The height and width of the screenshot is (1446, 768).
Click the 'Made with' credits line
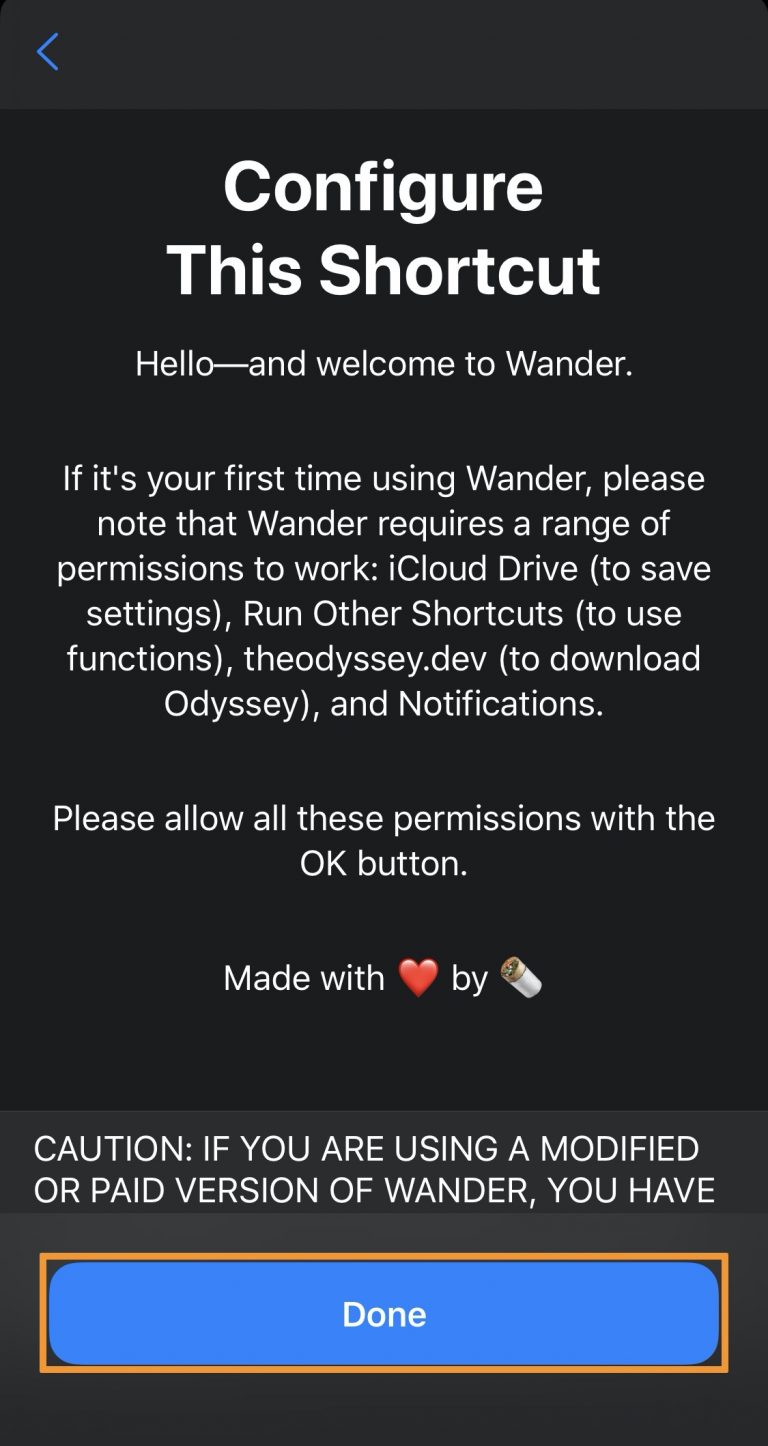pyautogui.click(x=384, y=977)
